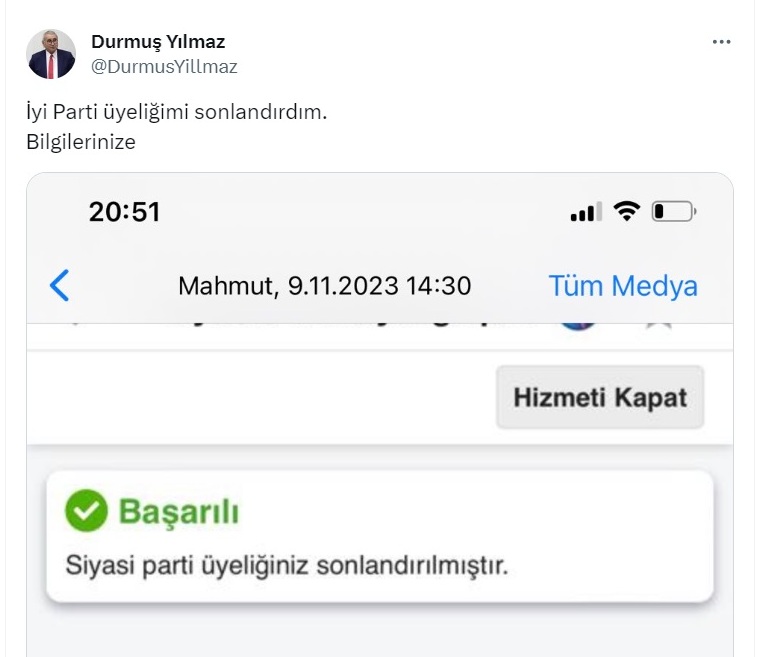The height and width of the screenshot is (657, 758).
Task: Open the tweet's overflow menu
Action: point(721,42)
